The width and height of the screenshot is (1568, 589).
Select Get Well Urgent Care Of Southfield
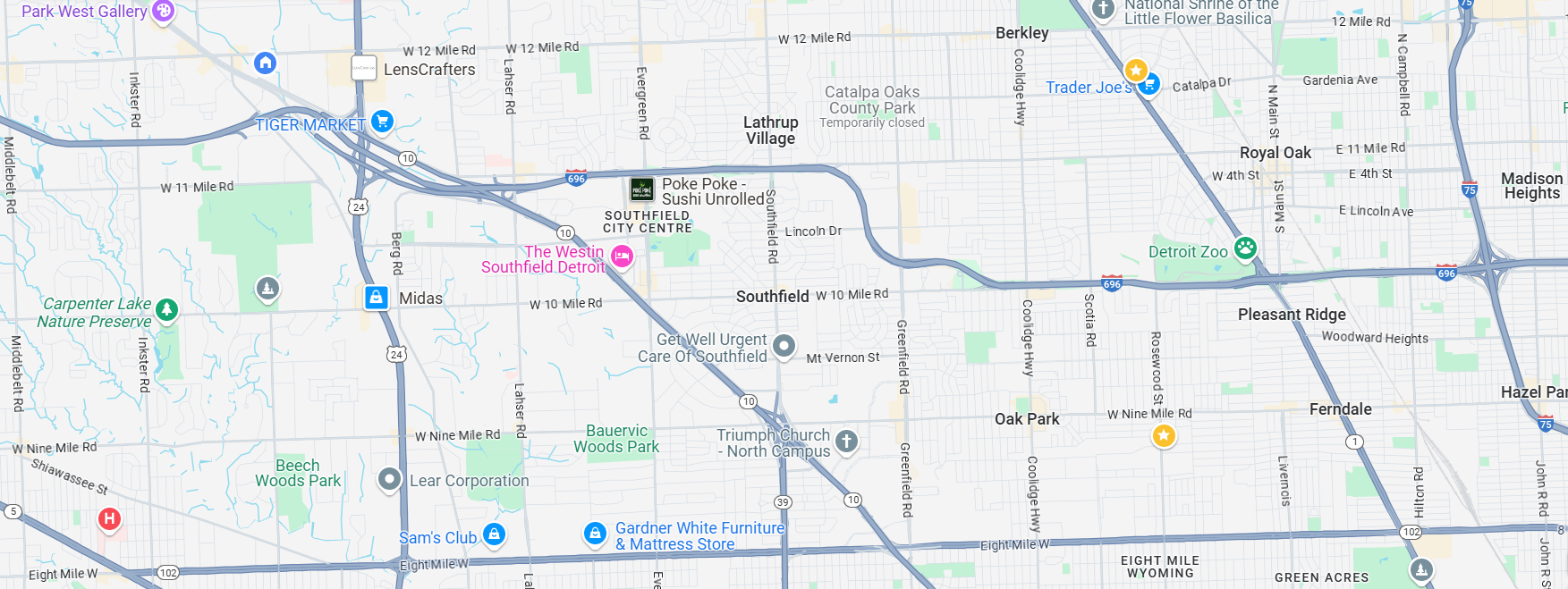[x=784, y=346]
